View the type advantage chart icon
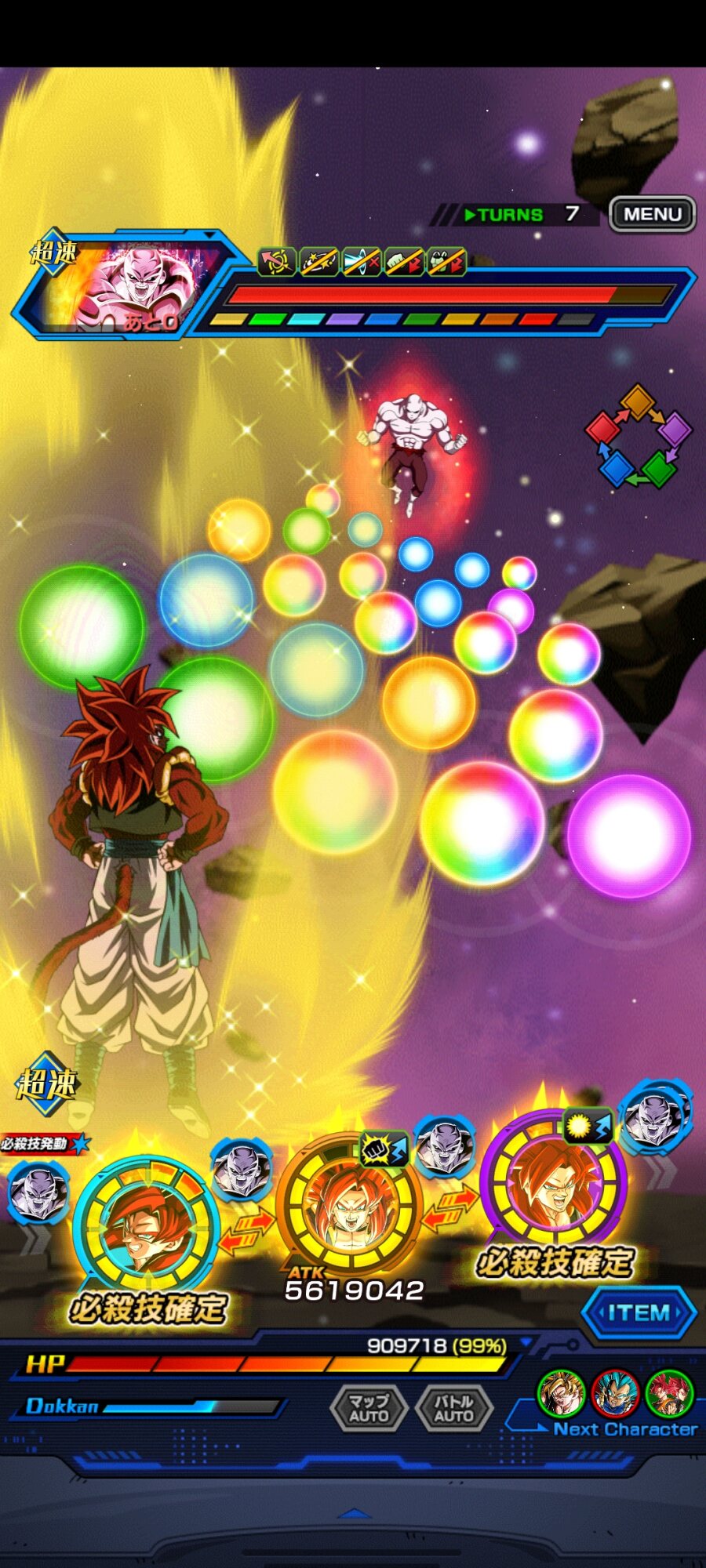 coord(638,436)
